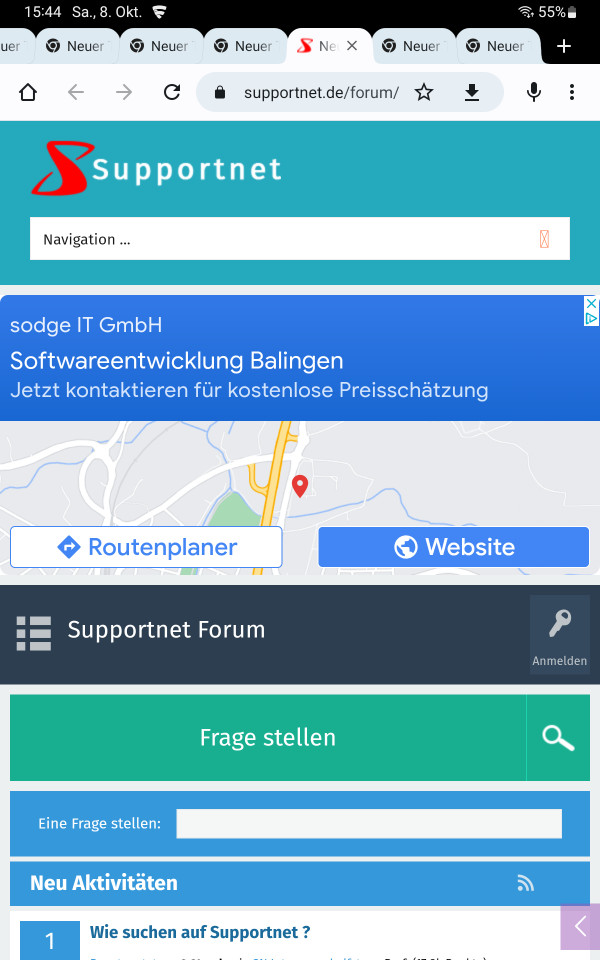Focus the Eine Frage stellen text field
Image resolution: width=600 pixels, height=960 pixels.
(x=369, y=824)
